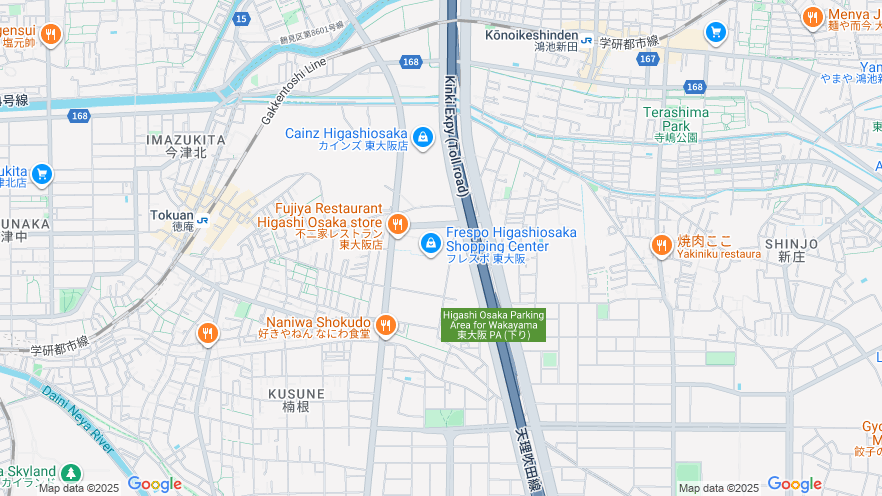
Task: Select the Yakiniku restaurant pin
Action: 661,245
